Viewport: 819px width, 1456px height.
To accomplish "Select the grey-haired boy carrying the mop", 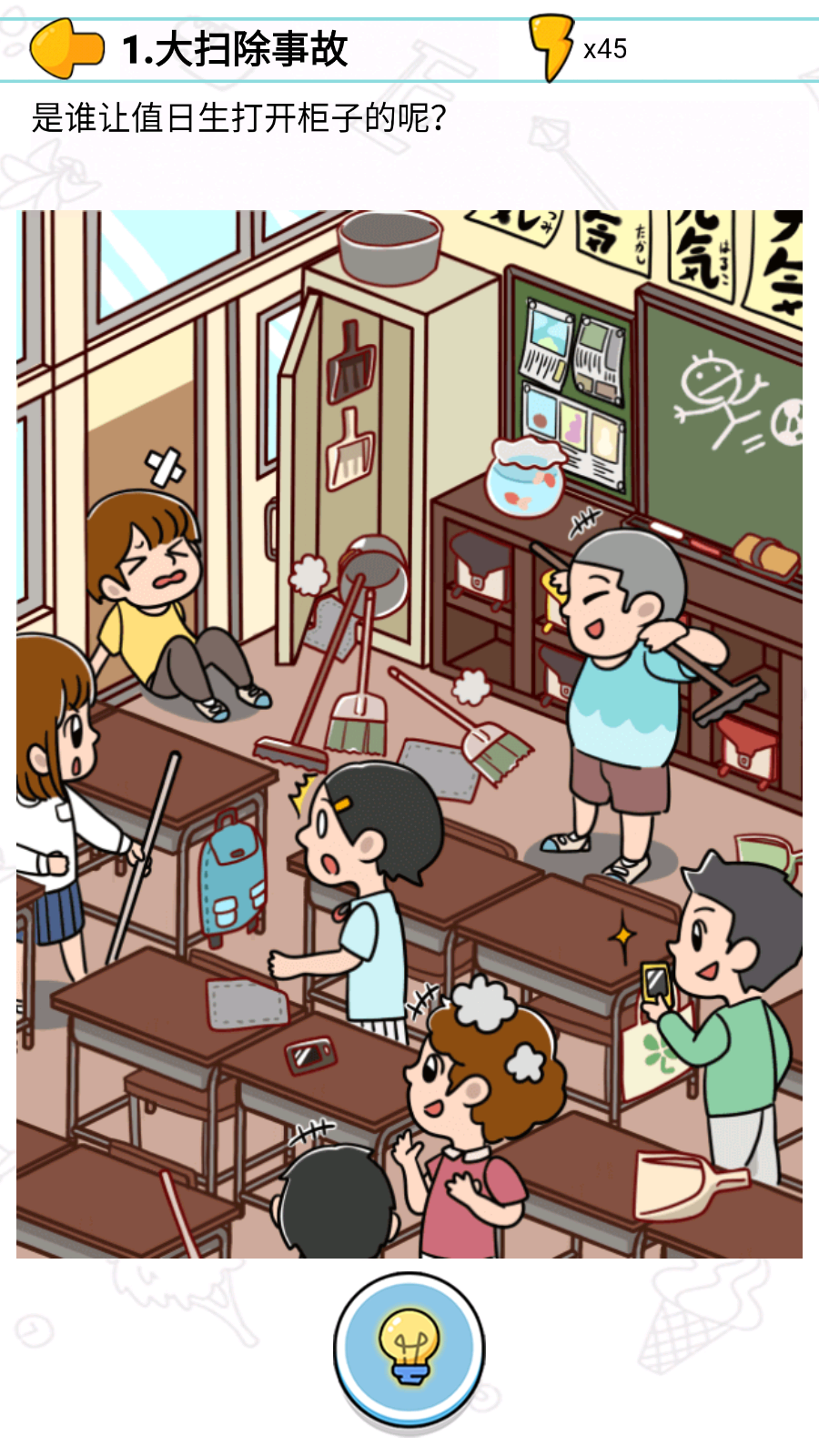I will pos(625,673).
